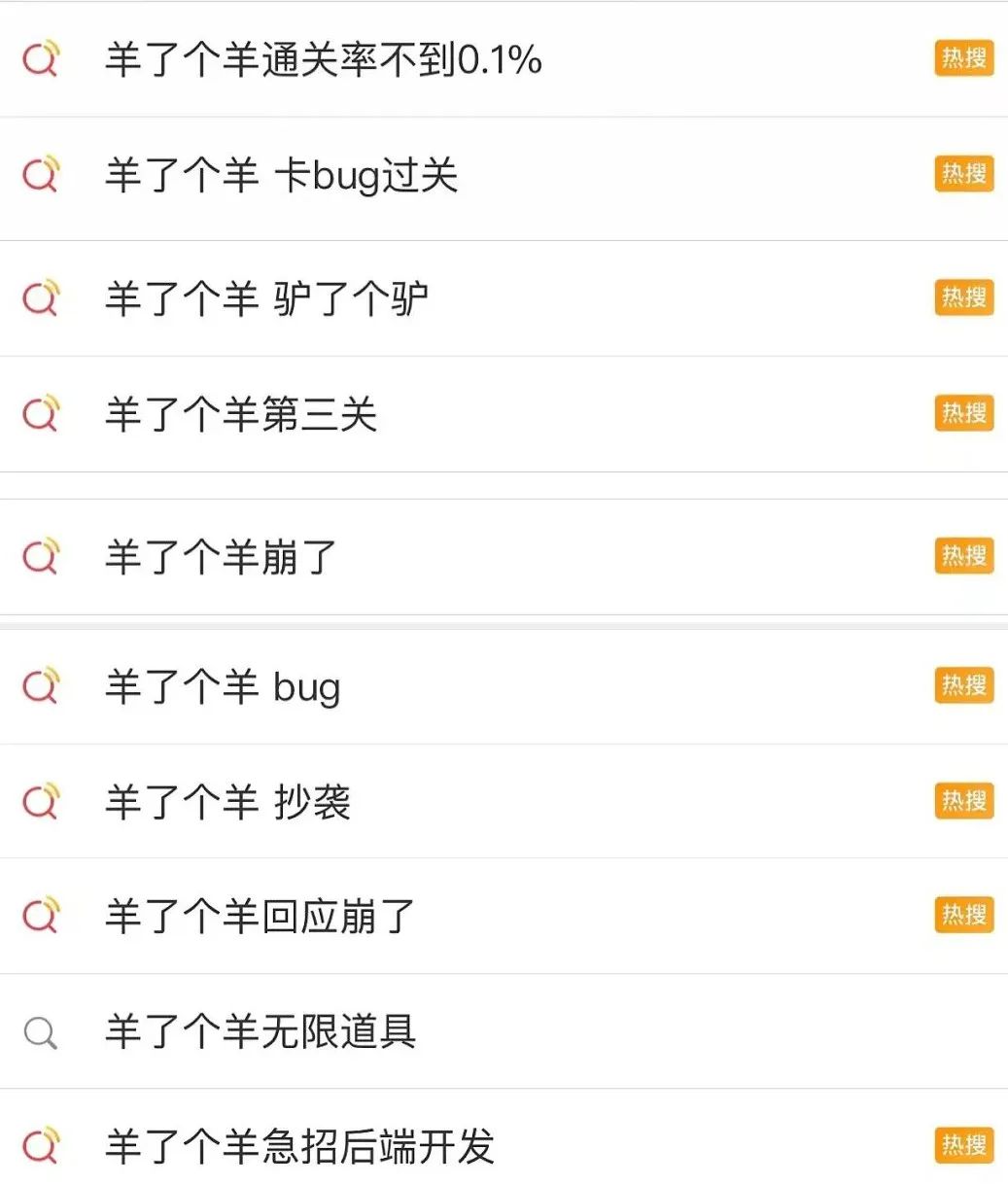Open the 羊了个羊崩了 hot search
The height and width of the screenshot is (1184, 1008).
[222, 557]
